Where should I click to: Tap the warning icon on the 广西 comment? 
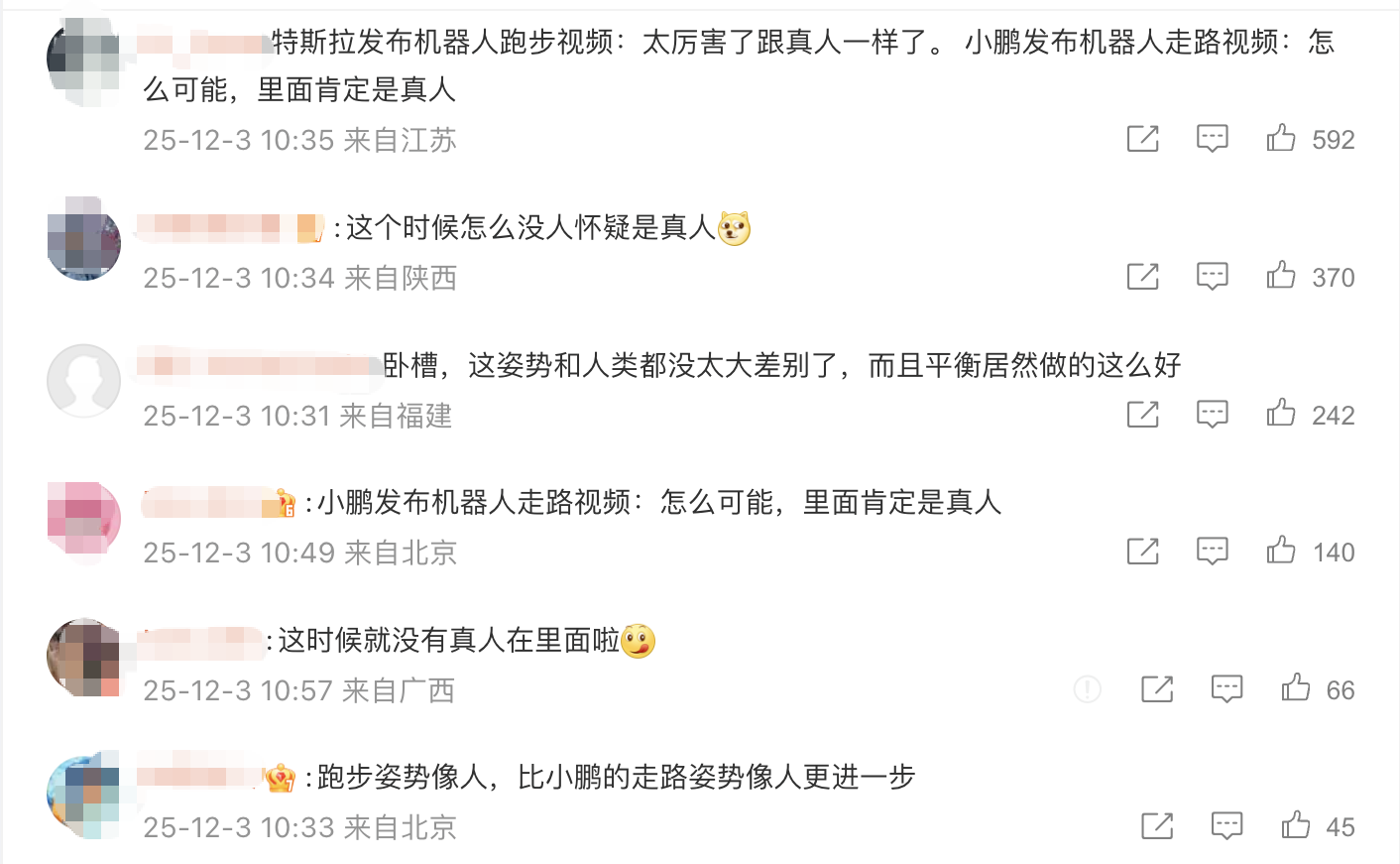[x=1088, y=689]
